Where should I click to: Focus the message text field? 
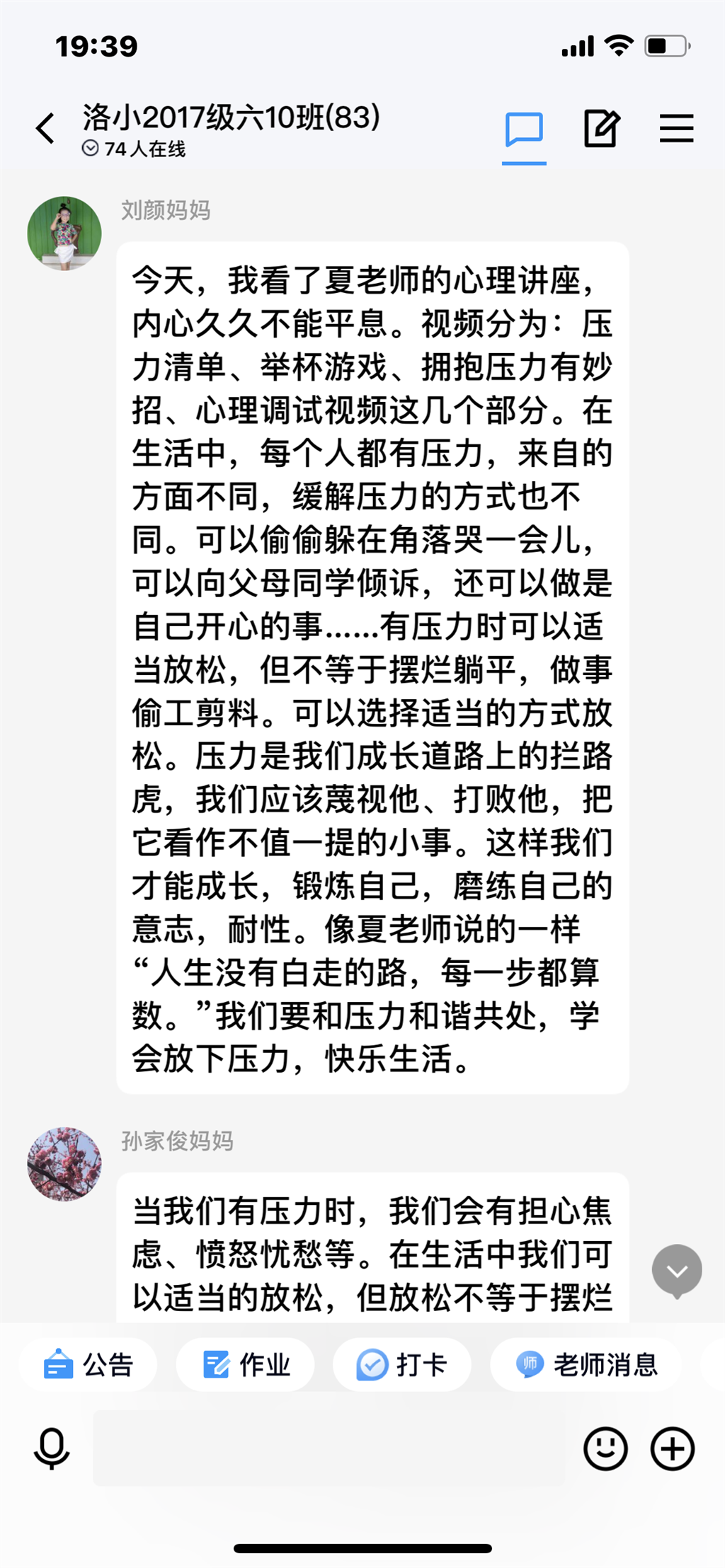(329, 1448)
